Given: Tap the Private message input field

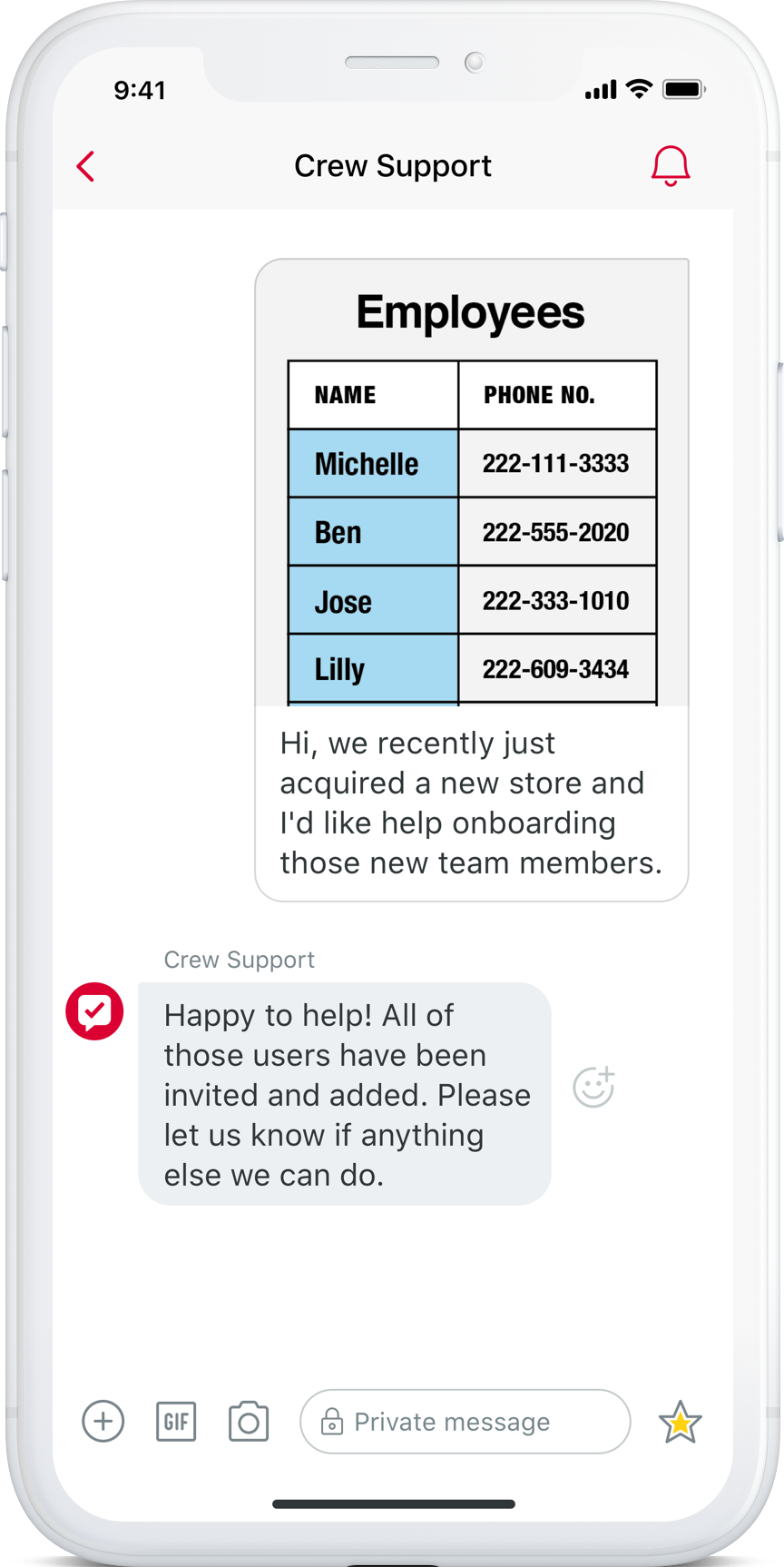Looking at the screenshot, I should tap(465, 1422).
